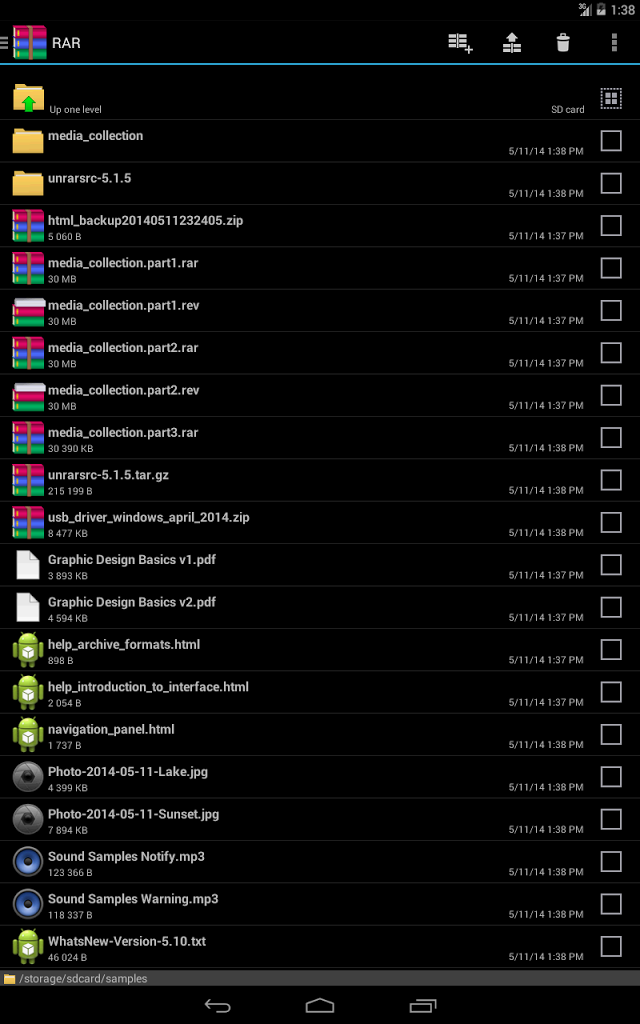The height and width of the screenshot is (1024, 640).
Task: Open Graphic Design Basics v1.pdf
Action: click(x=132, y=560)
